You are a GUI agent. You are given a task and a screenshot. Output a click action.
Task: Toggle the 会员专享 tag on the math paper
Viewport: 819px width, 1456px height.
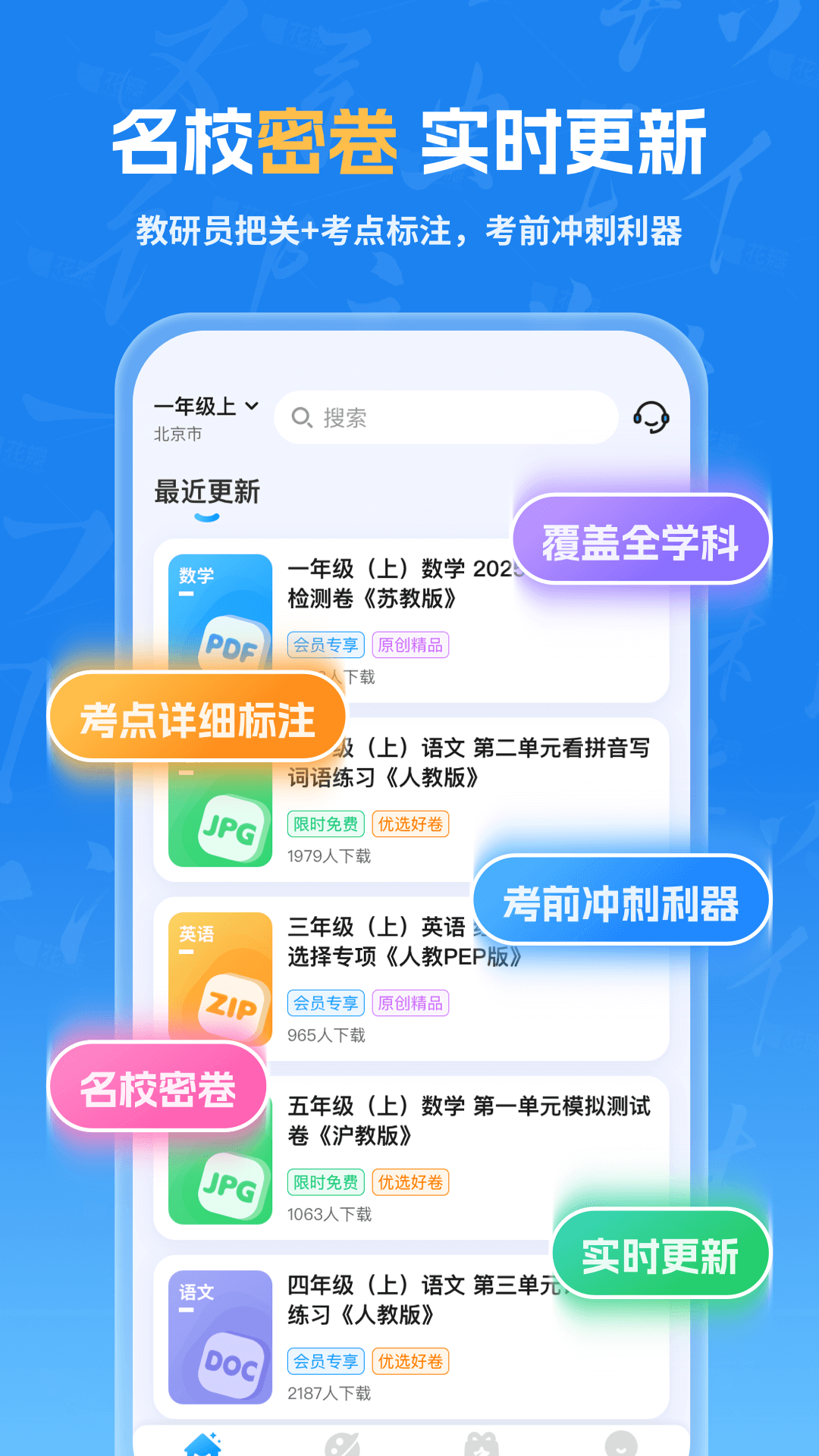coord(325,644)
